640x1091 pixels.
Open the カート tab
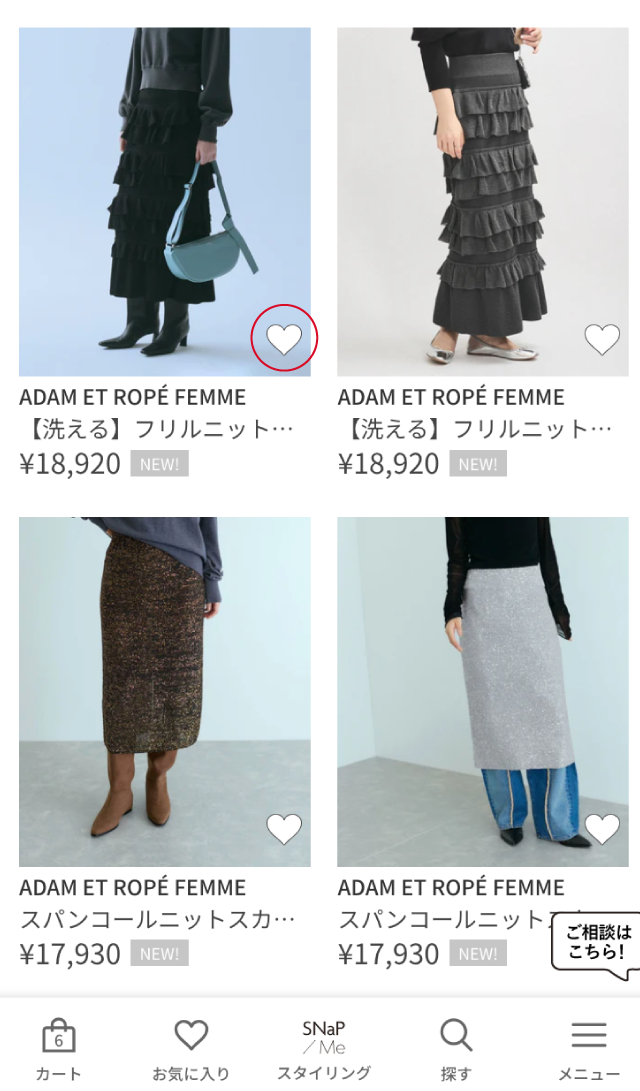coord(59,1049)
